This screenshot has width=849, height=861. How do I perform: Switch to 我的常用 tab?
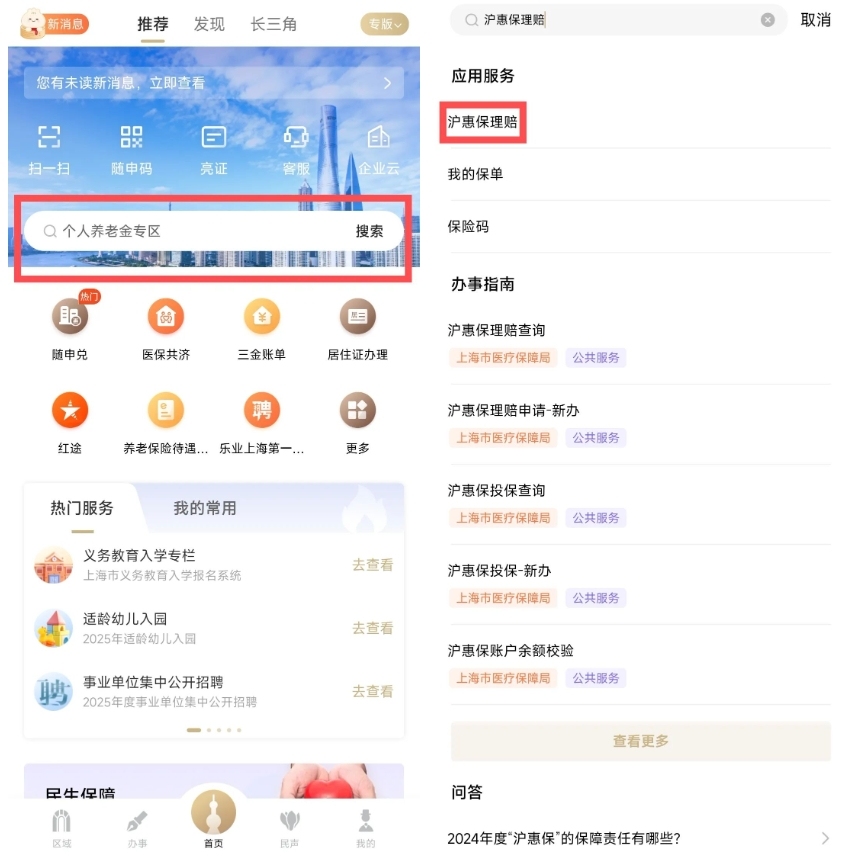pyautogui.click(x=205, y=508)
